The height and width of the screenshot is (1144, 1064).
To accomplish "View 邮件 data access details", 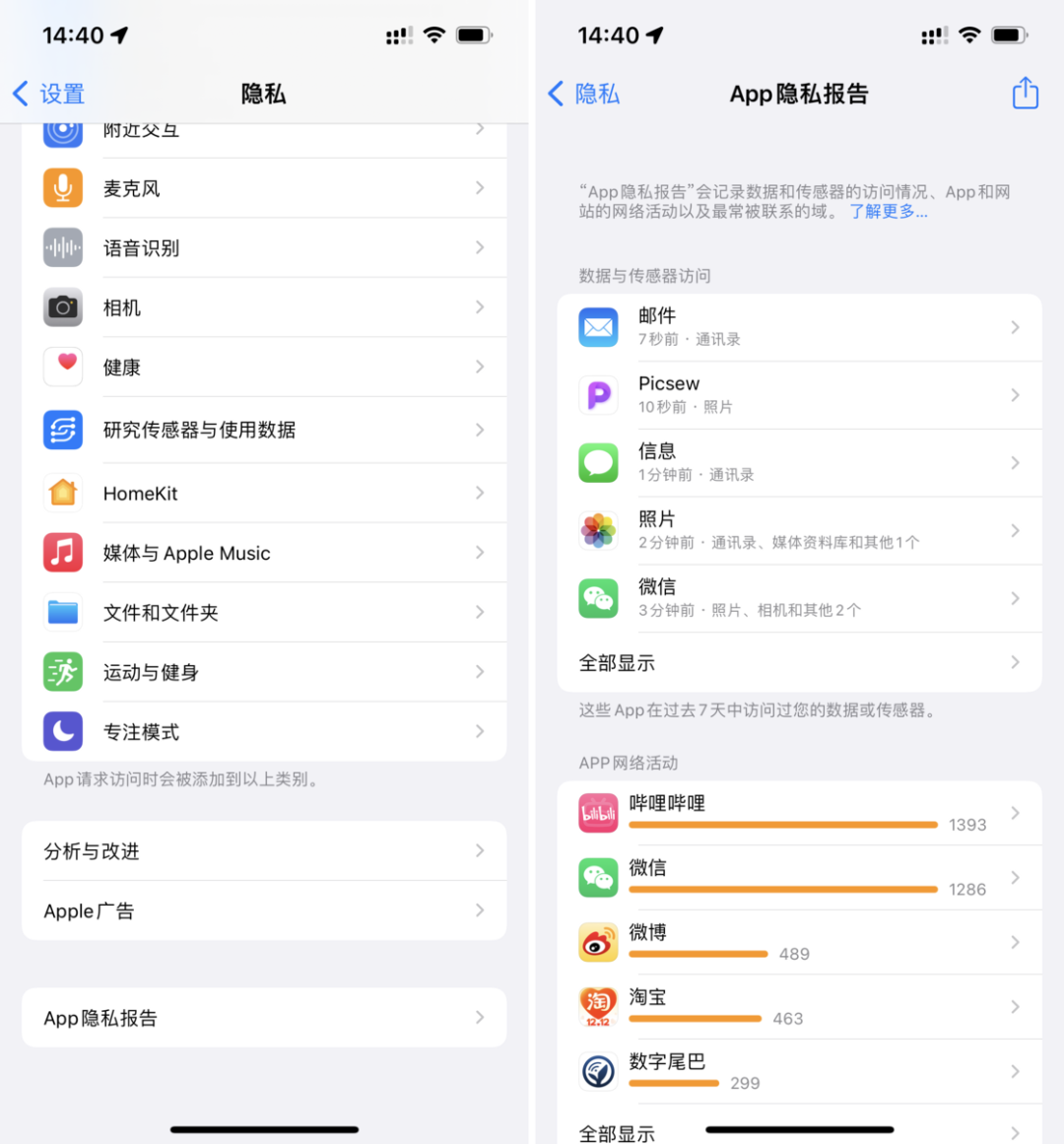I will coord(799,327).
